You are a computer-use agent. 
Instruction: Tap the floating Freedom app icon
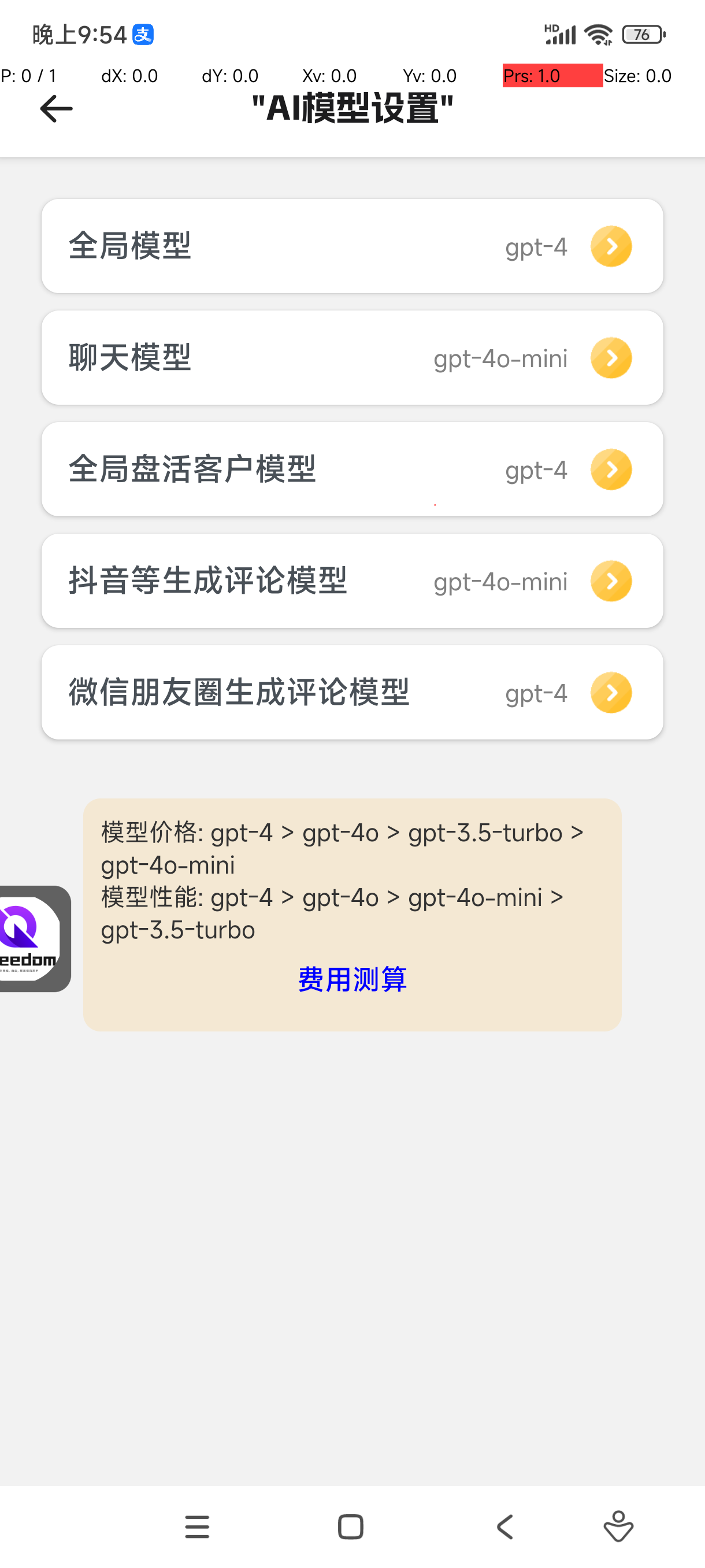[34, 938]
